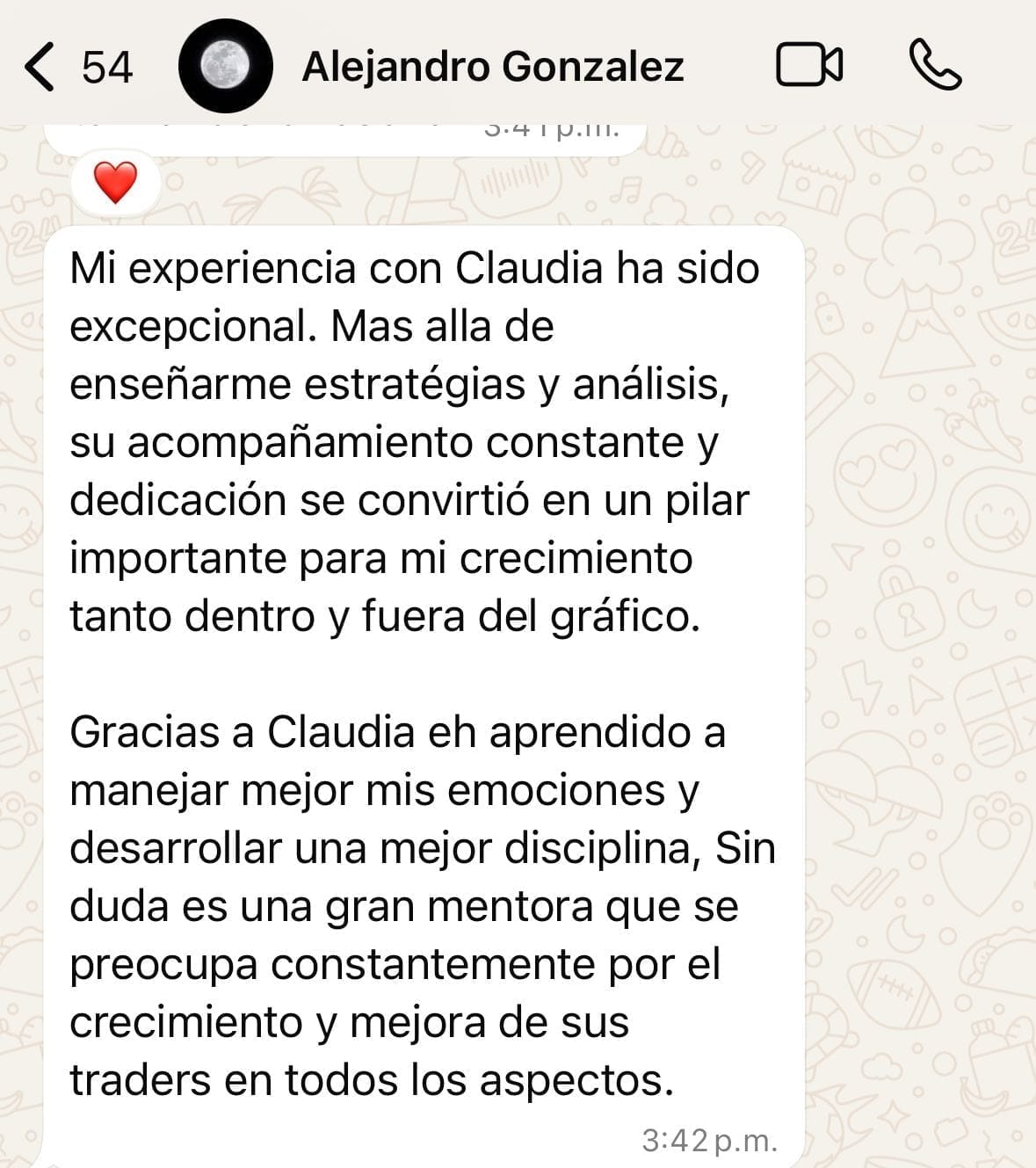
Task: Start a voice call with Alejandro
Action: 935,66
